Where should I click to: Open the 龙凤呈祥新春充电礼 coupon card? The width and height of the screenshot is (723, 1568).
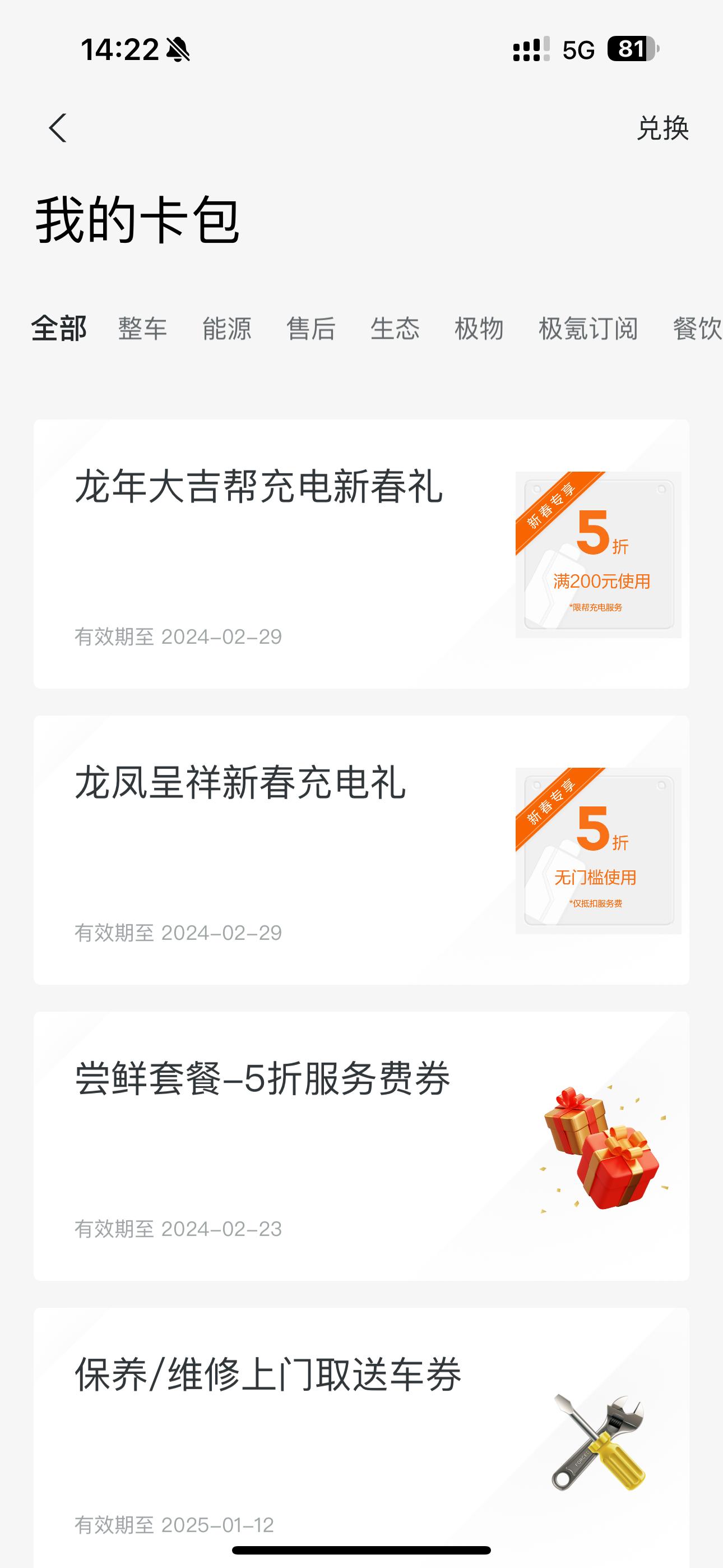361,850
